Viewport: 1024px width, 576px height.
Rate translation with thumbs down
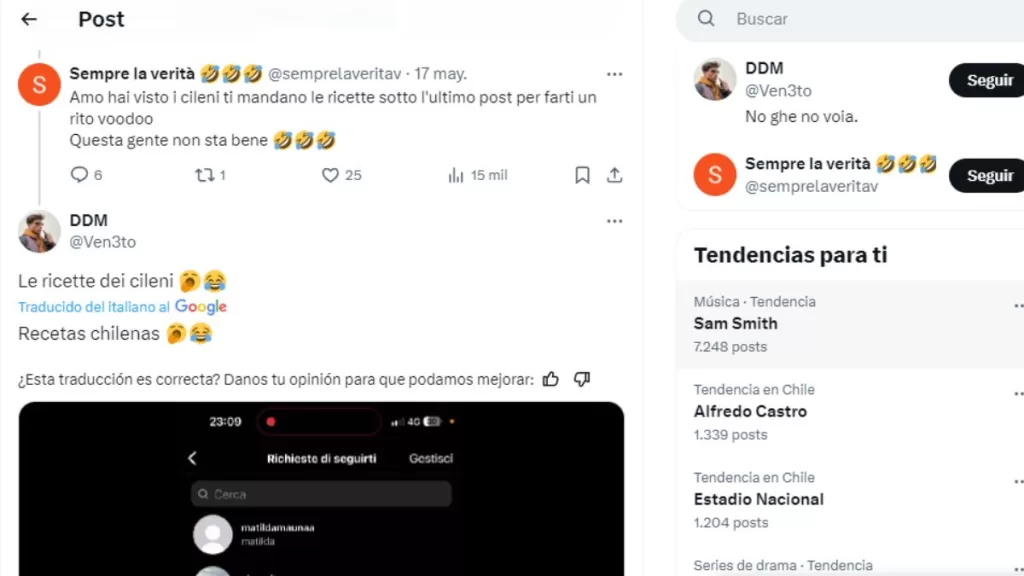[x=582, y=379]
